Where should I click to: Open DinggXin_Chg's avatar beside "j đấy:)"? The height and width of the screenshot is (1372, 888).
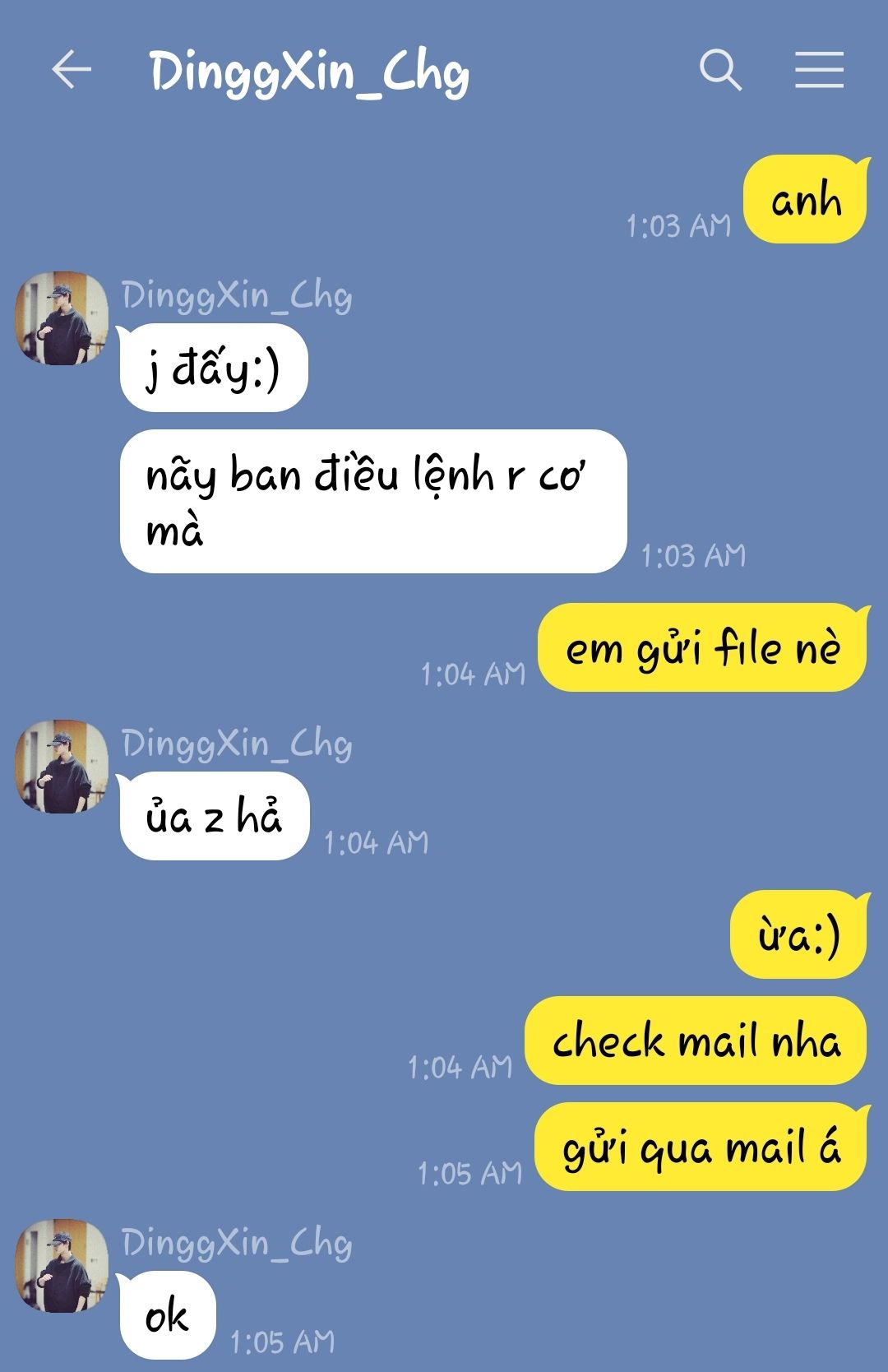click(62, 318)
